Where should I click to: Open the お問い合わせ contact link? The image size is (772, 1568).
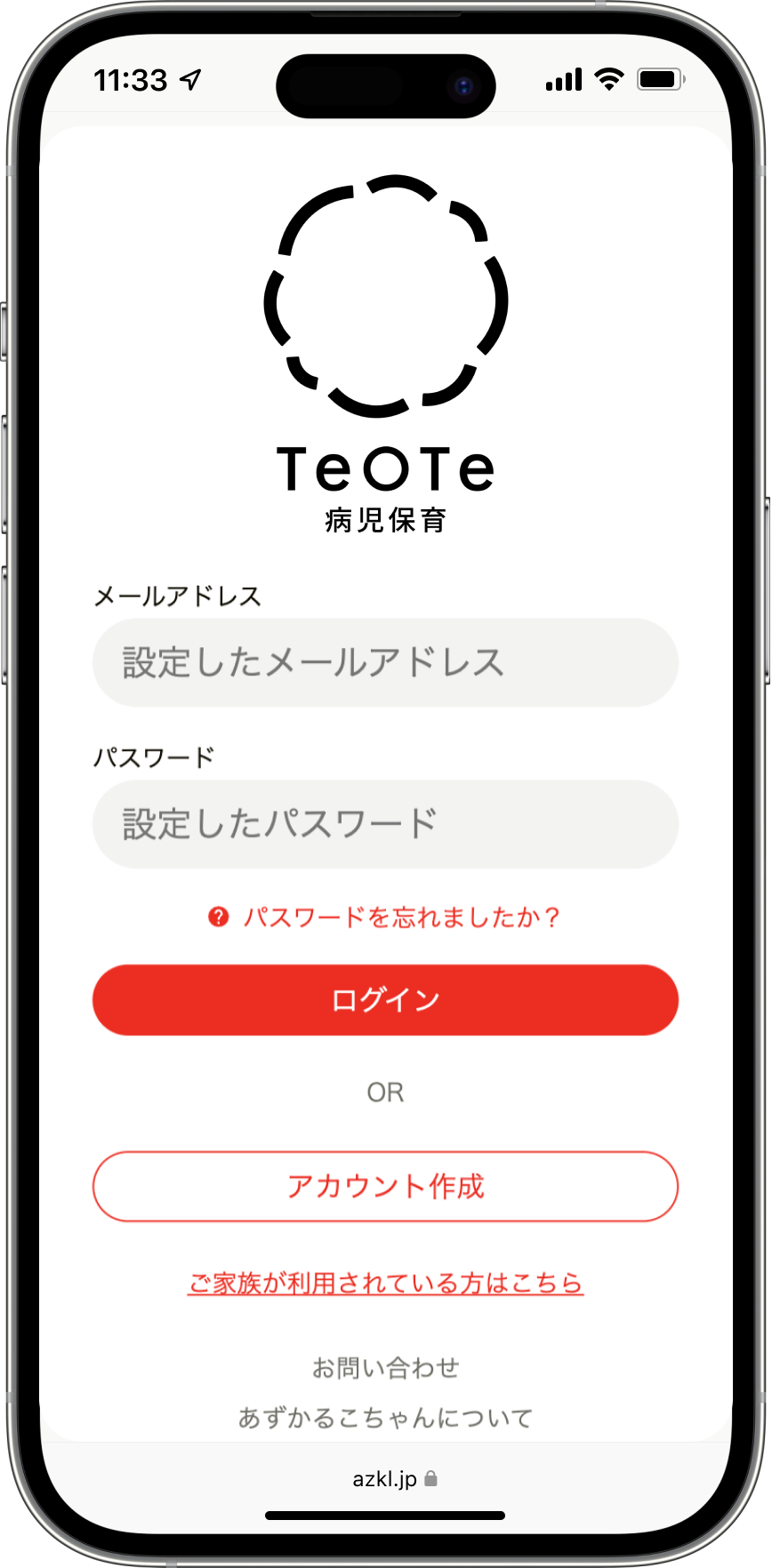(x=385, y=1368)
